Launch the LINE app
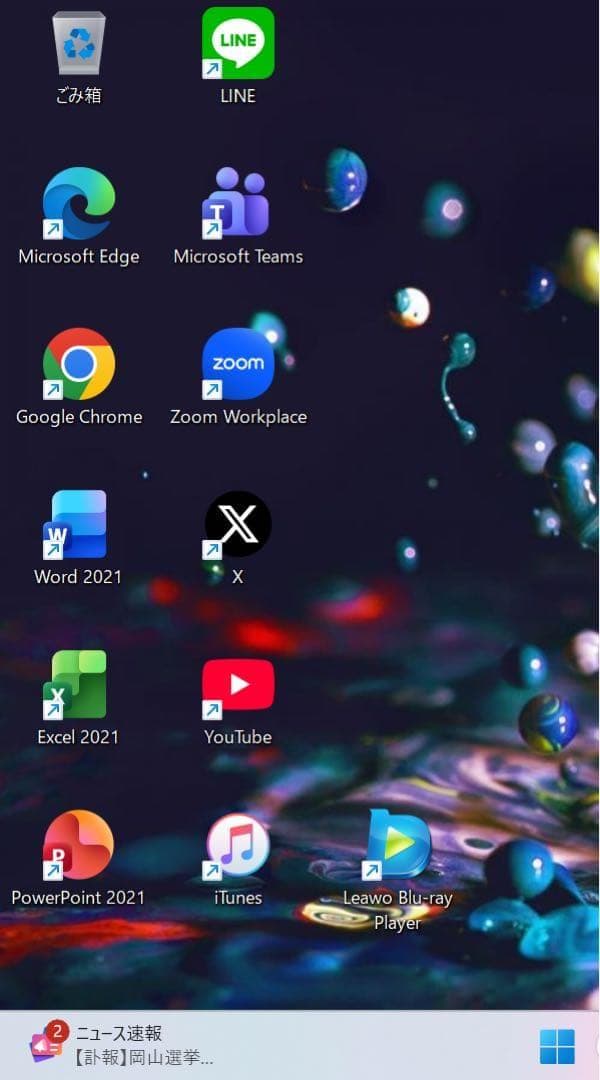 tap(238, 43)
